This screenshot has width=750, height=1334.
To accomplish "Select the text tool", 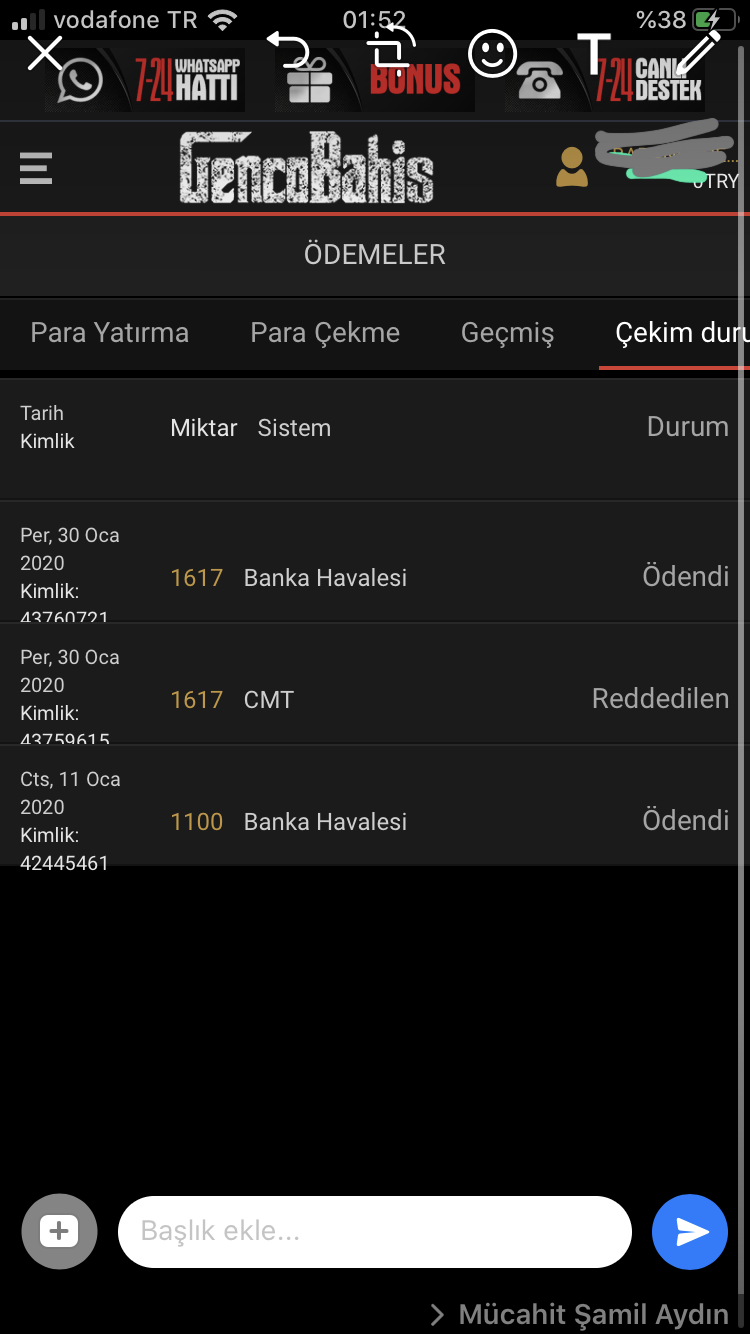I will (594, 52).
